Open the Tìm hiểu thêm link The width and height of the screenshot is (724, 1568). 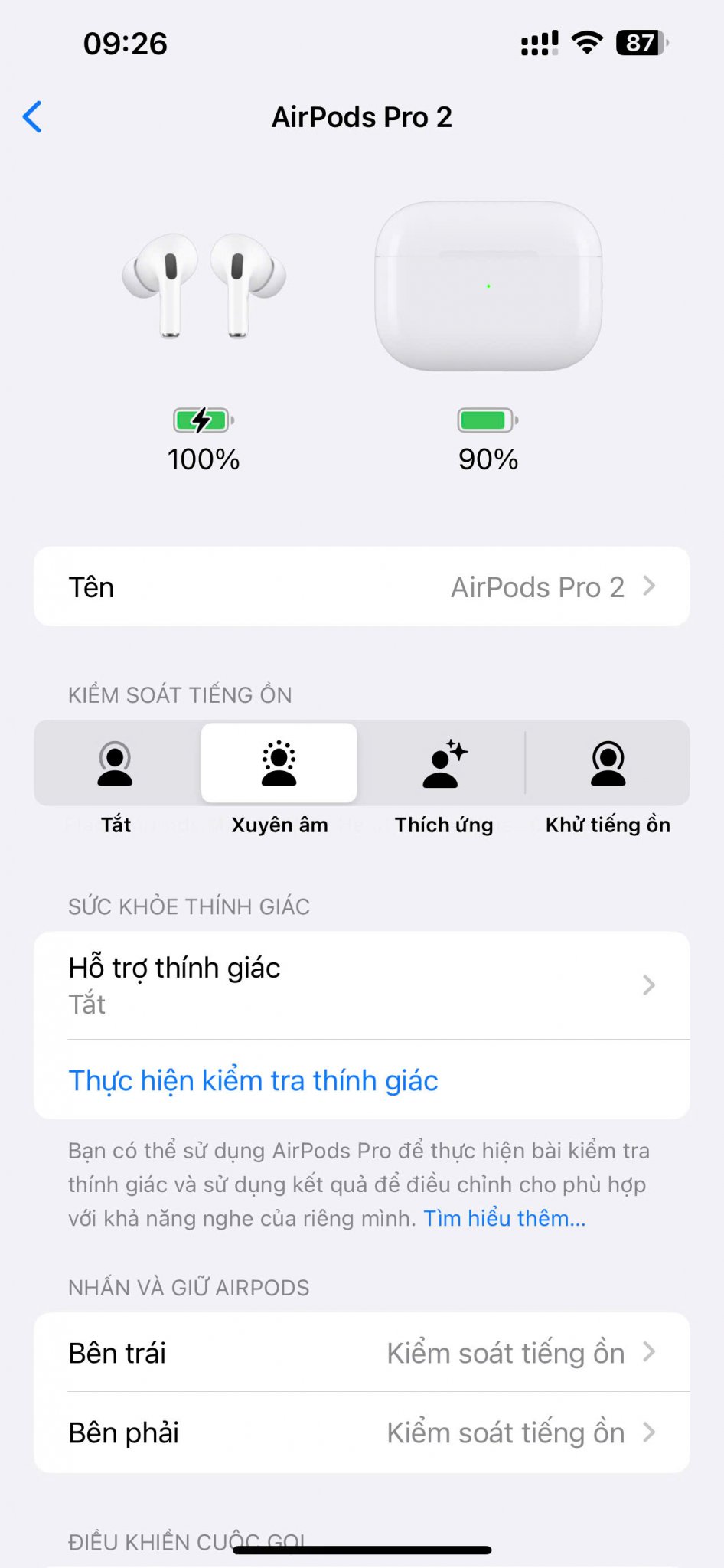pos(505,1218)
